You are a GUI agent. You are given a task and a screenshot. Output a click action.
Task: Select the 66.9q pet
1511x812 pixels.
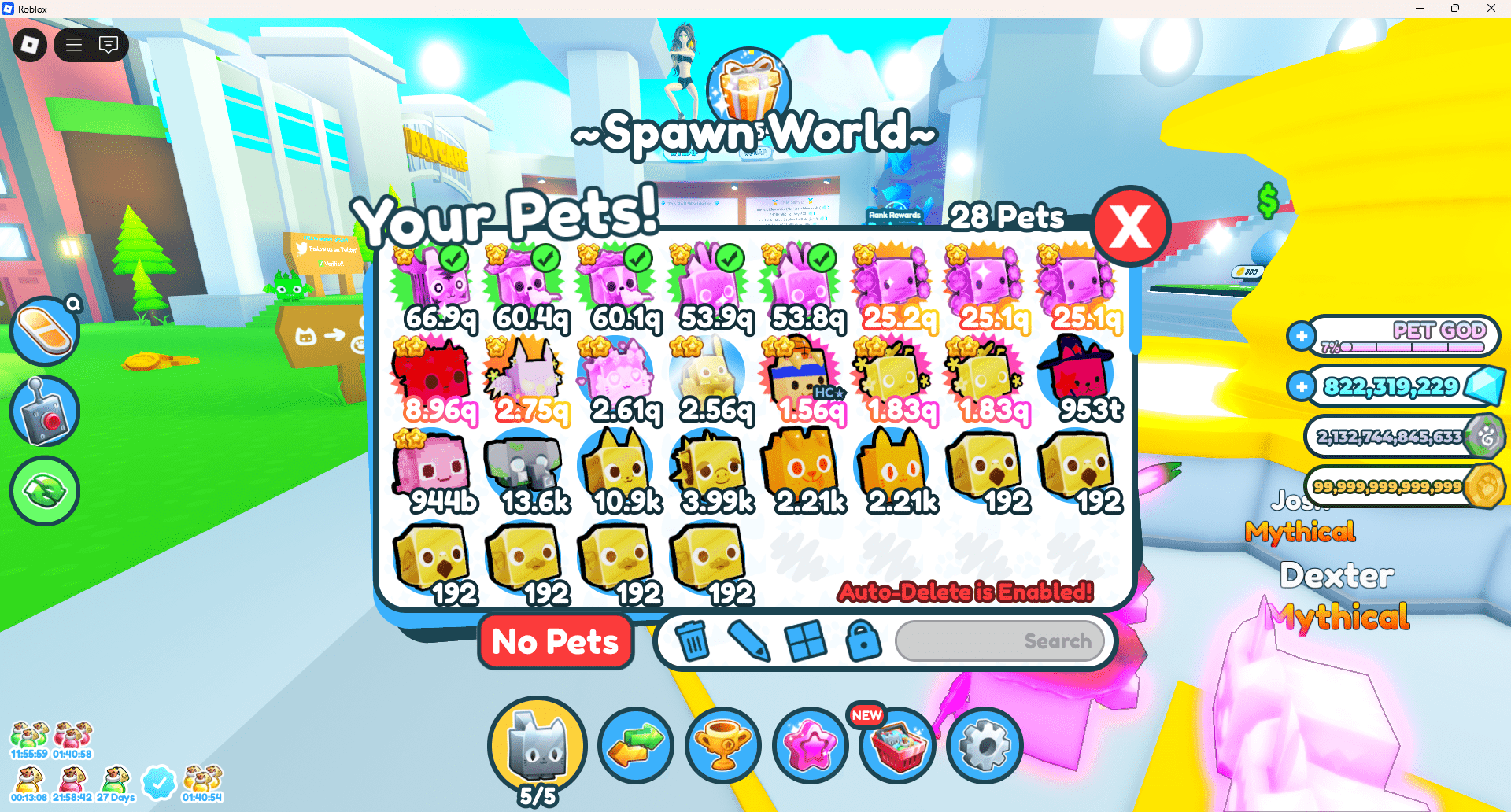coord(438,287)
